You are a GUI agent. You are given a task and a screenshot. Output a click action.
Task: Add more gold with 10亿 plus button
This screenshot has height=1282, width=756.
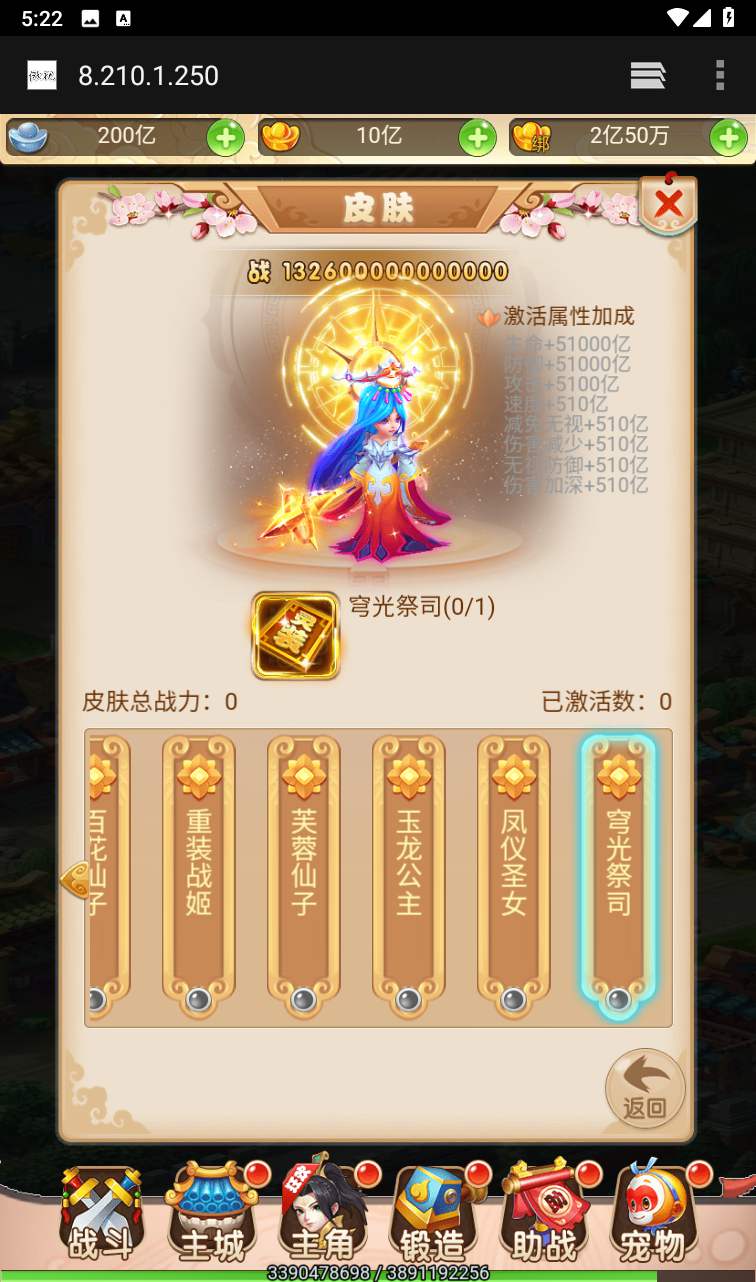click(x=477, y=138)
